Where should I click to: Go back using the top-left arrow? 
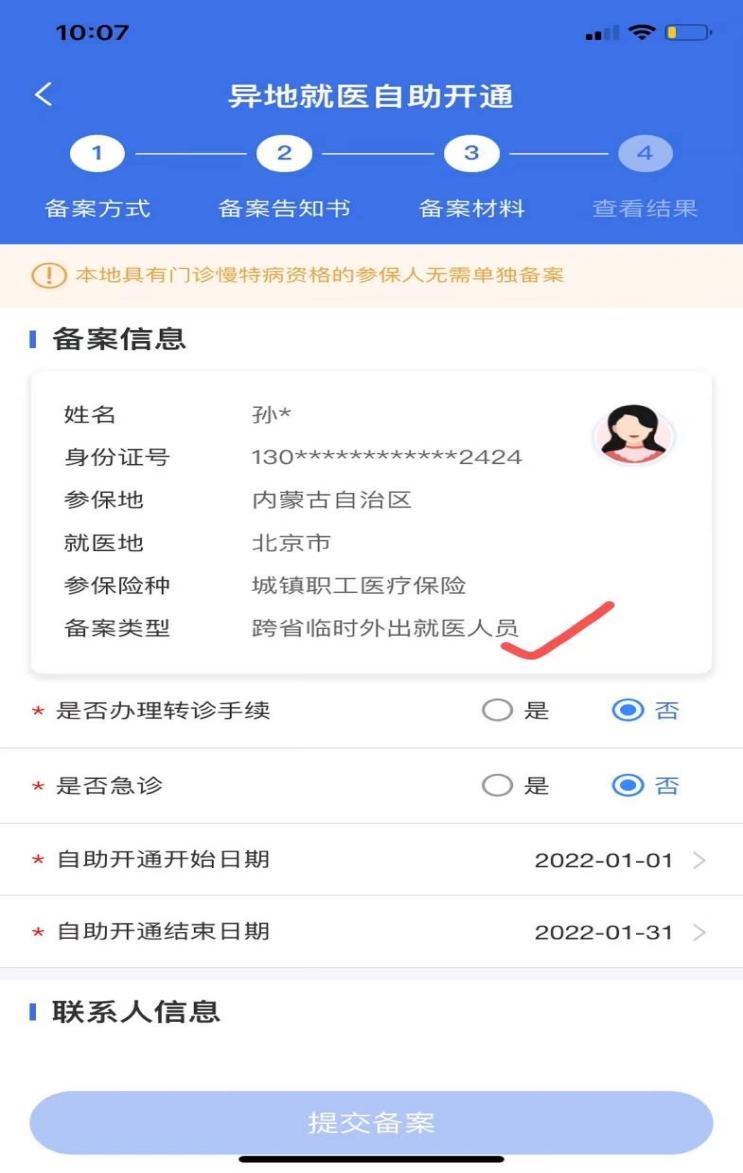43,95
